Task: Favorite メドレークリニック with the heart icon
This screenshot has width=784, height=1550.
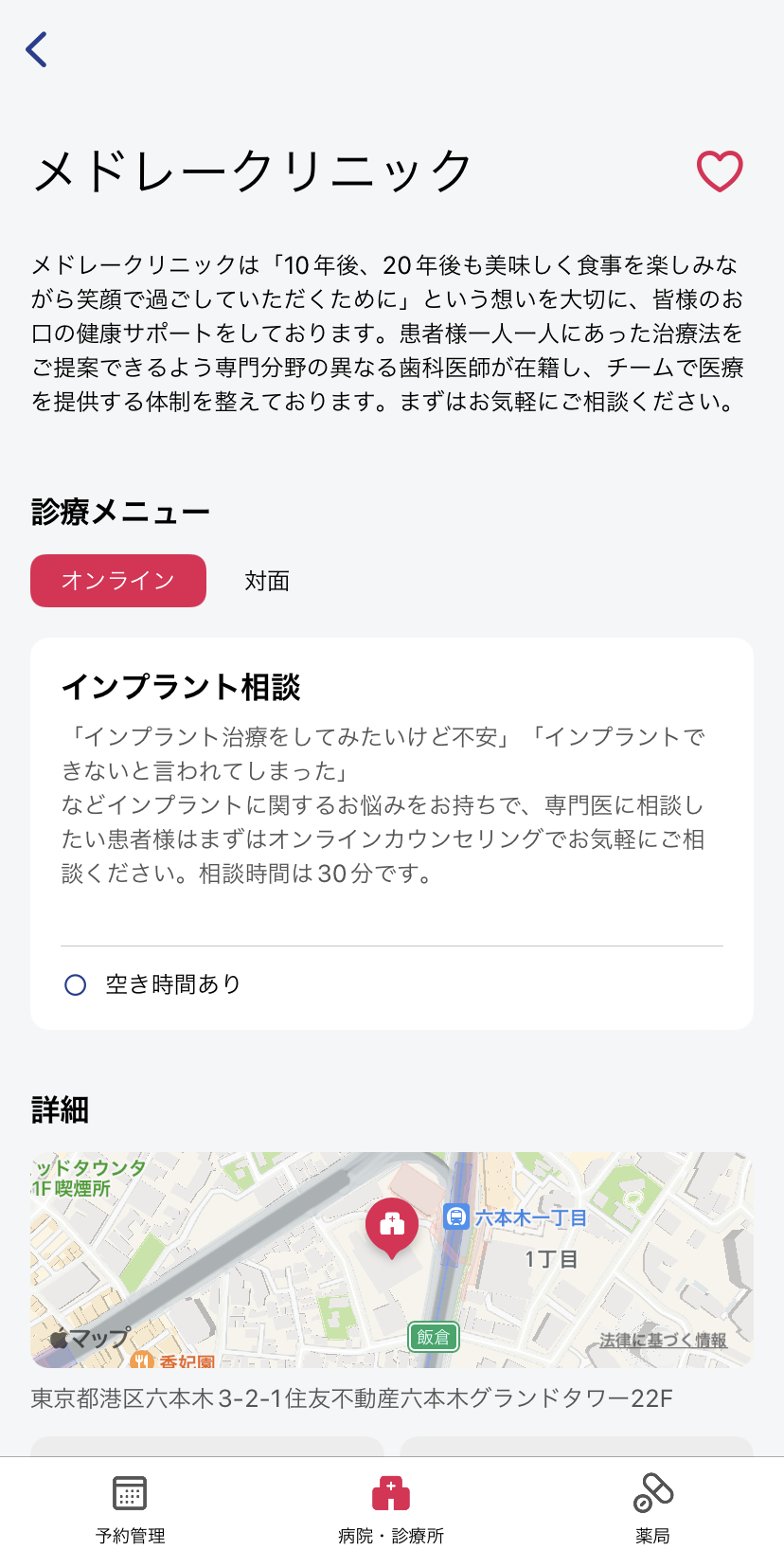Action: [x=720, y=171]
